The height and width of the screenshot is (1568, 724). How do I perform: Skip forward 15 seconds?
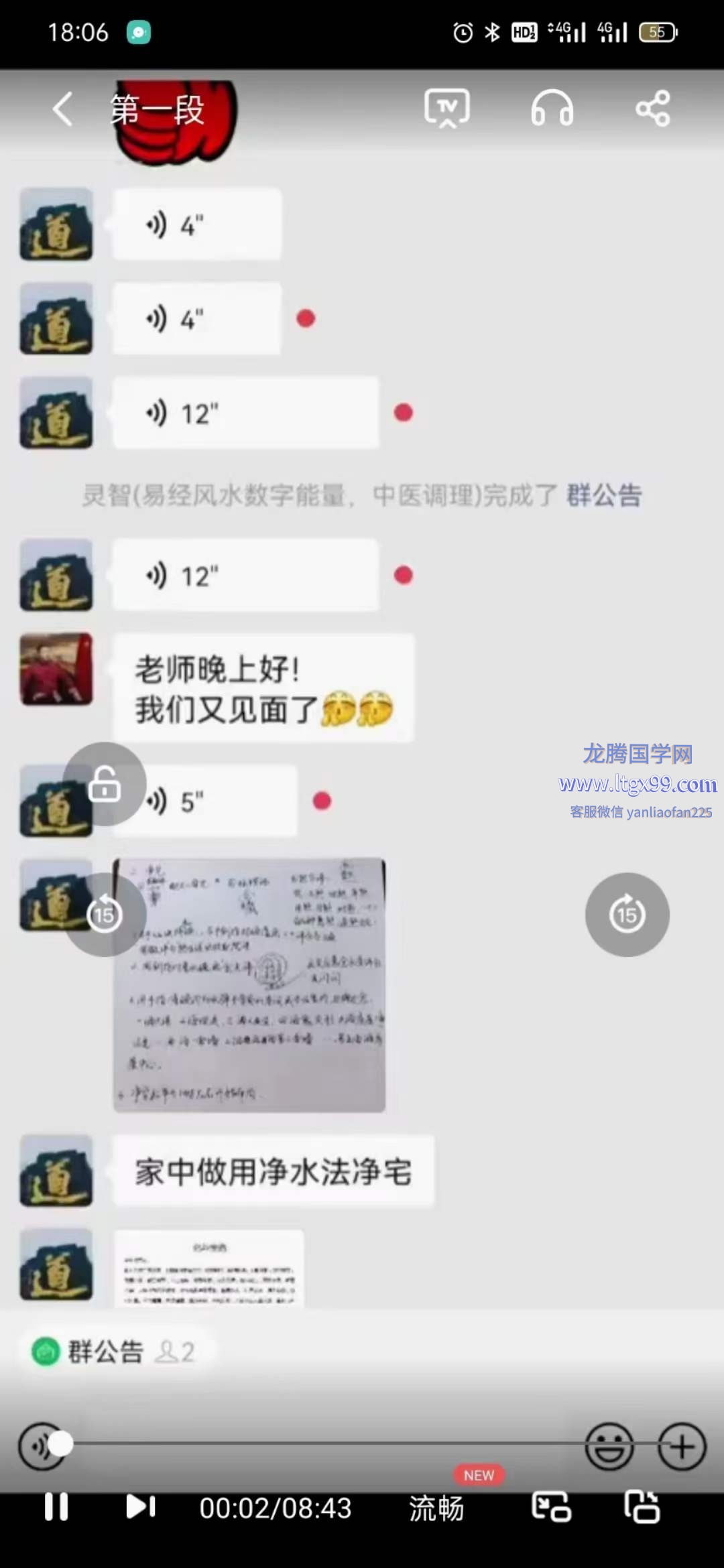tap(627, 915)
